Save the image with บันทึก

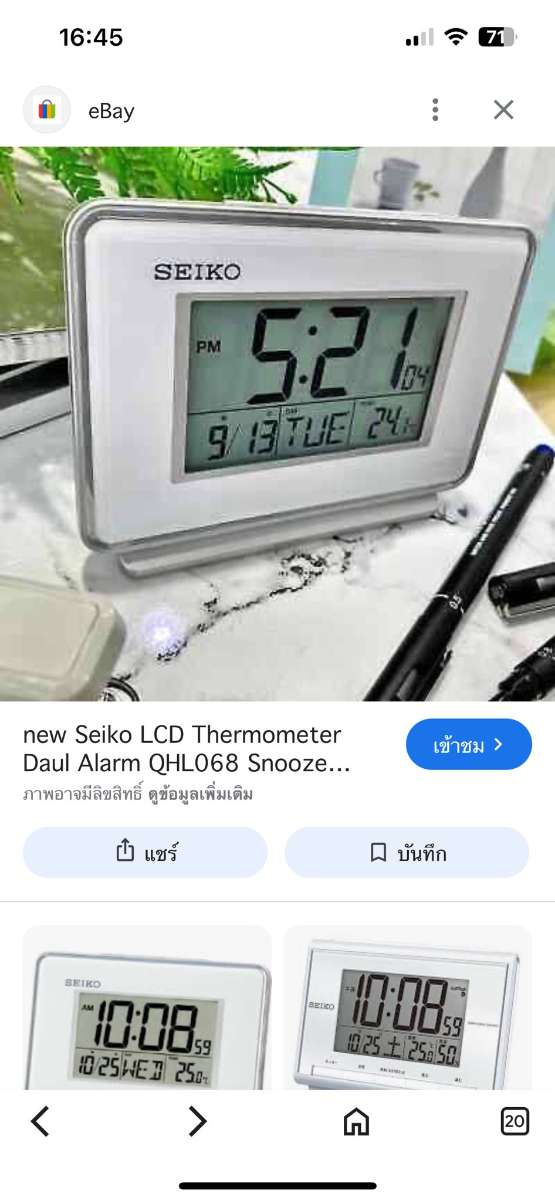pyautogui.click(x=407, y=853)
